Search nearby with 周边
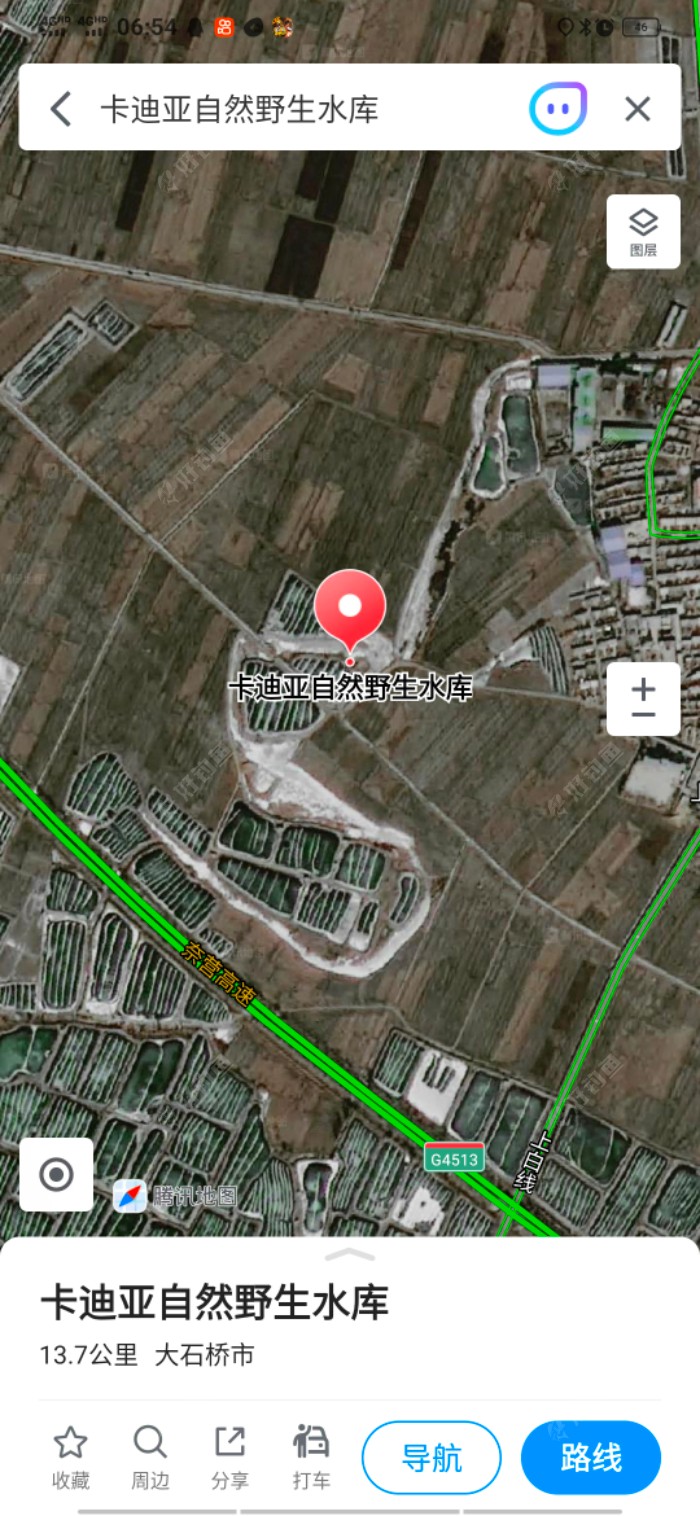700x1516 pixels. [x=150, y=1456]
